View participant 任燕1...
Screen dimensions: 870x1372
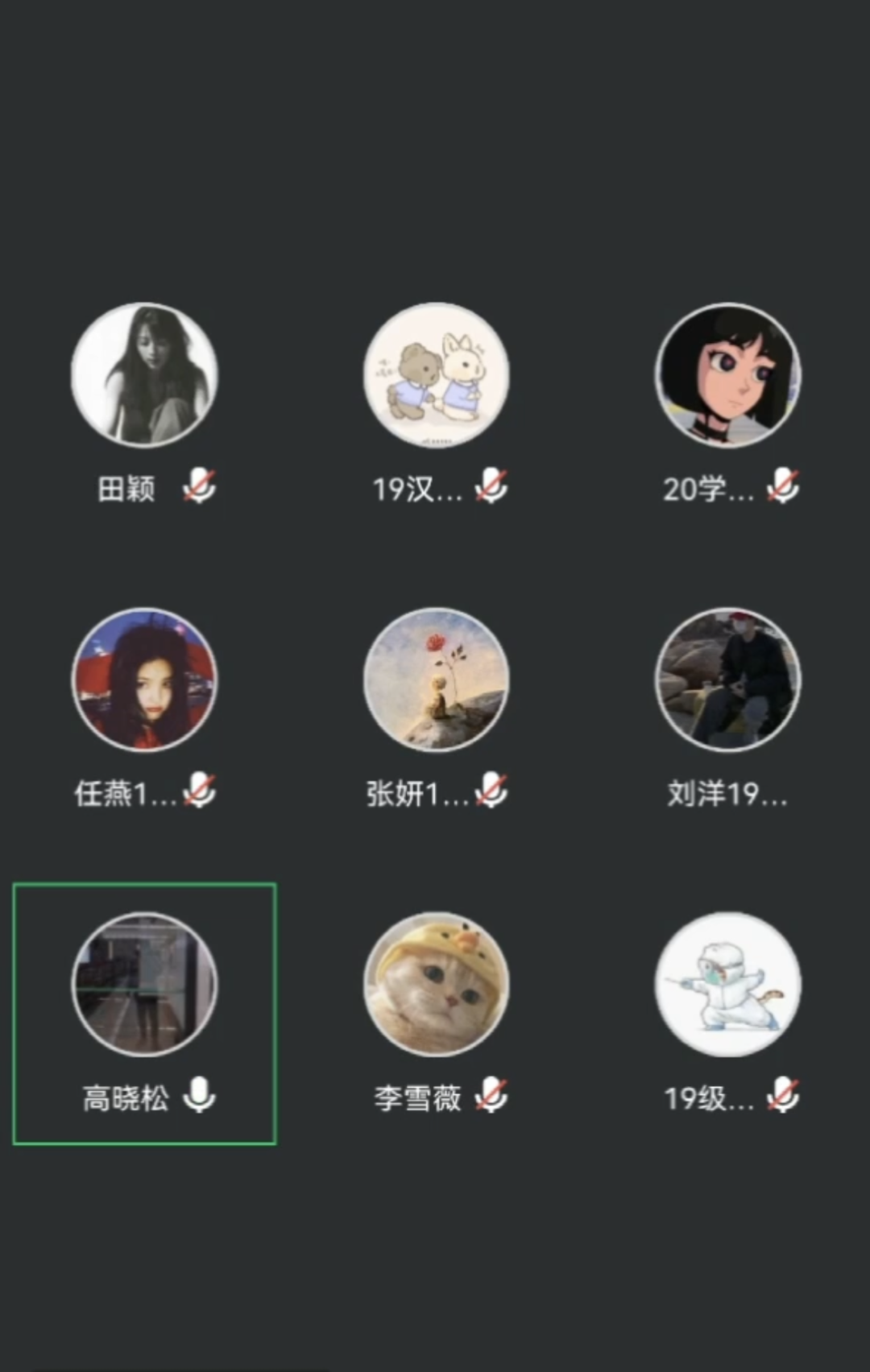pos(144,680)
